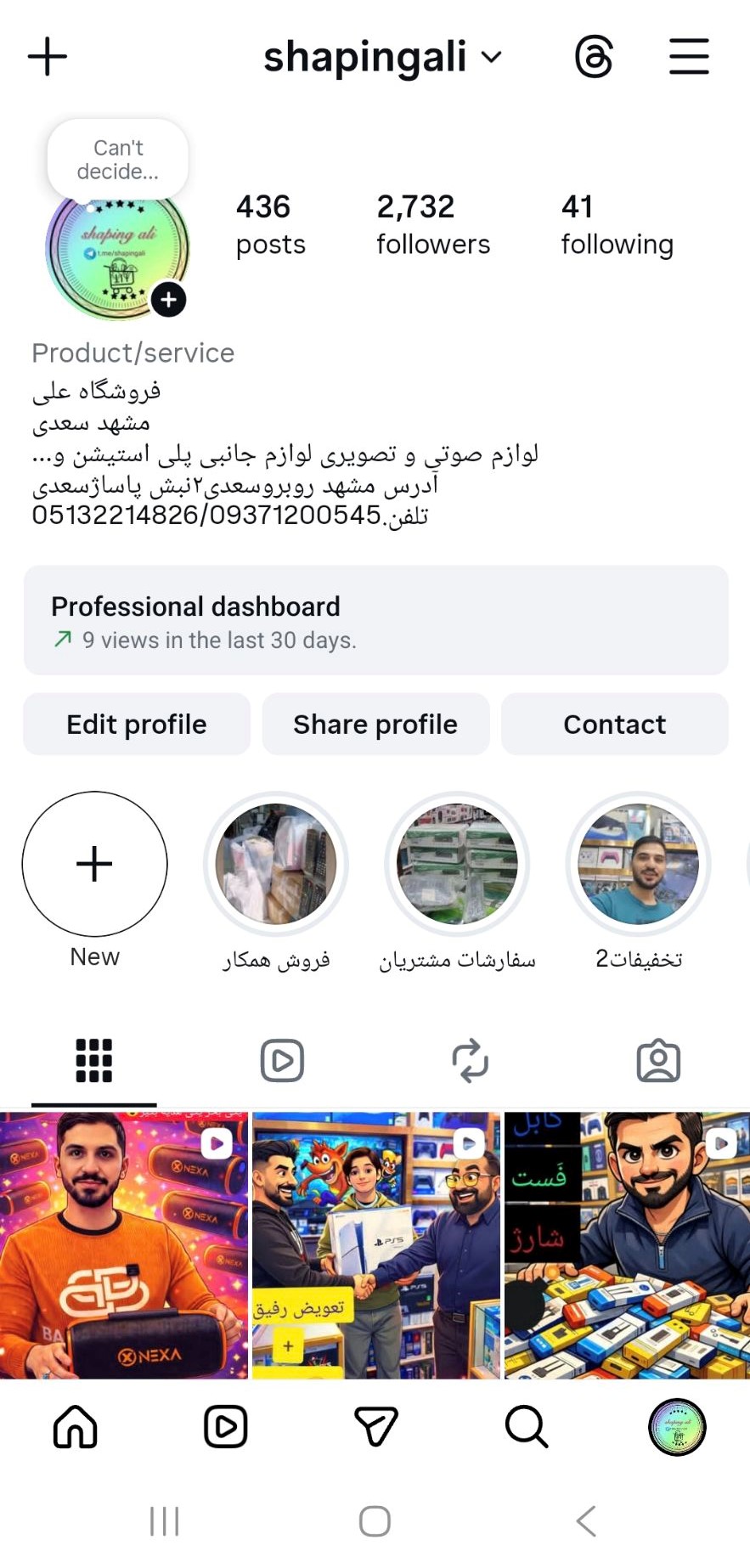Image resolution: width=750 pixels, height=1568 pixels.
Task: Create a new post with the plus icon
Action: click(48, 57)
